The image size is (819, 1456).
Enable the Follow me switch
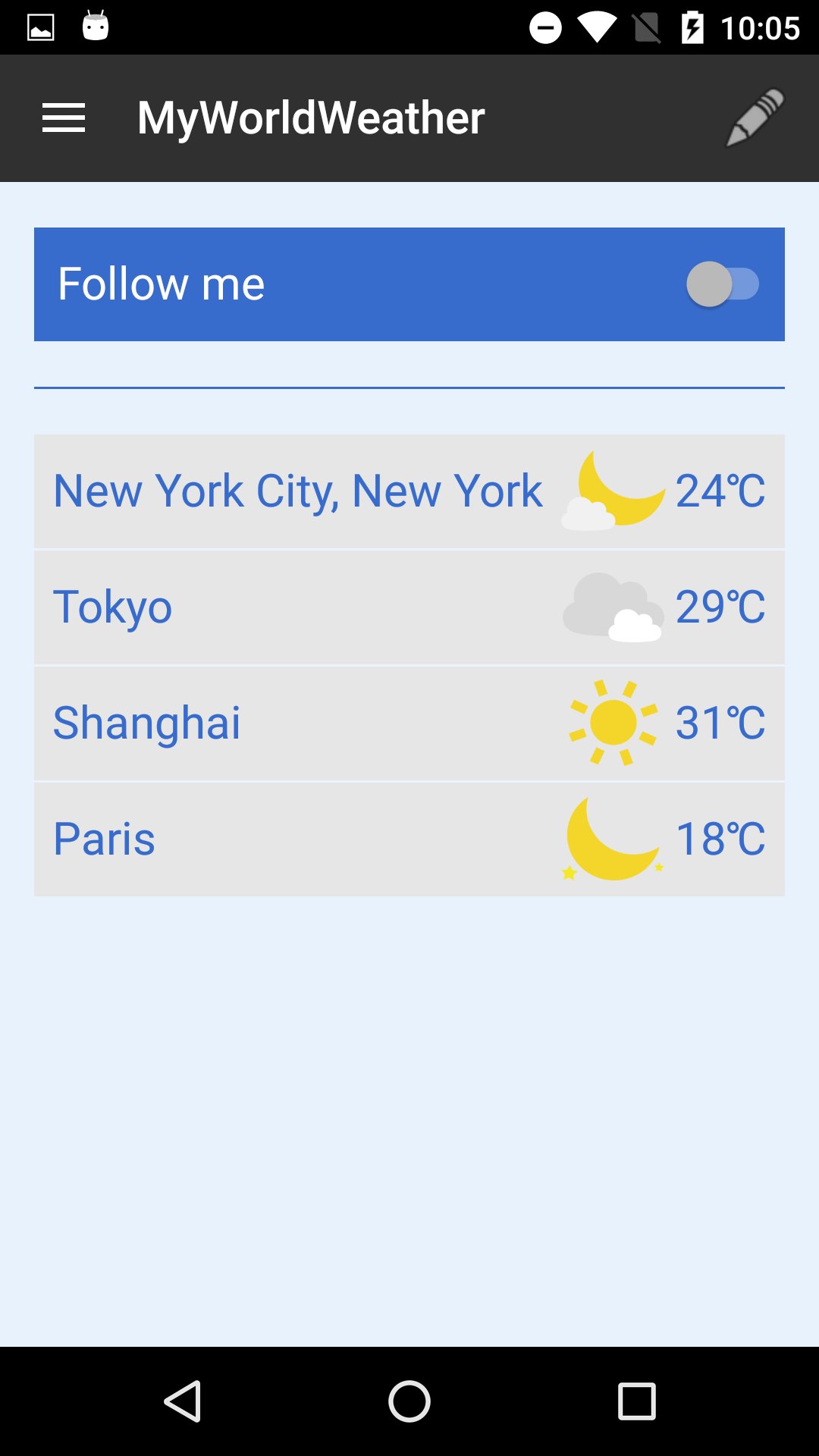pos(723,284)
